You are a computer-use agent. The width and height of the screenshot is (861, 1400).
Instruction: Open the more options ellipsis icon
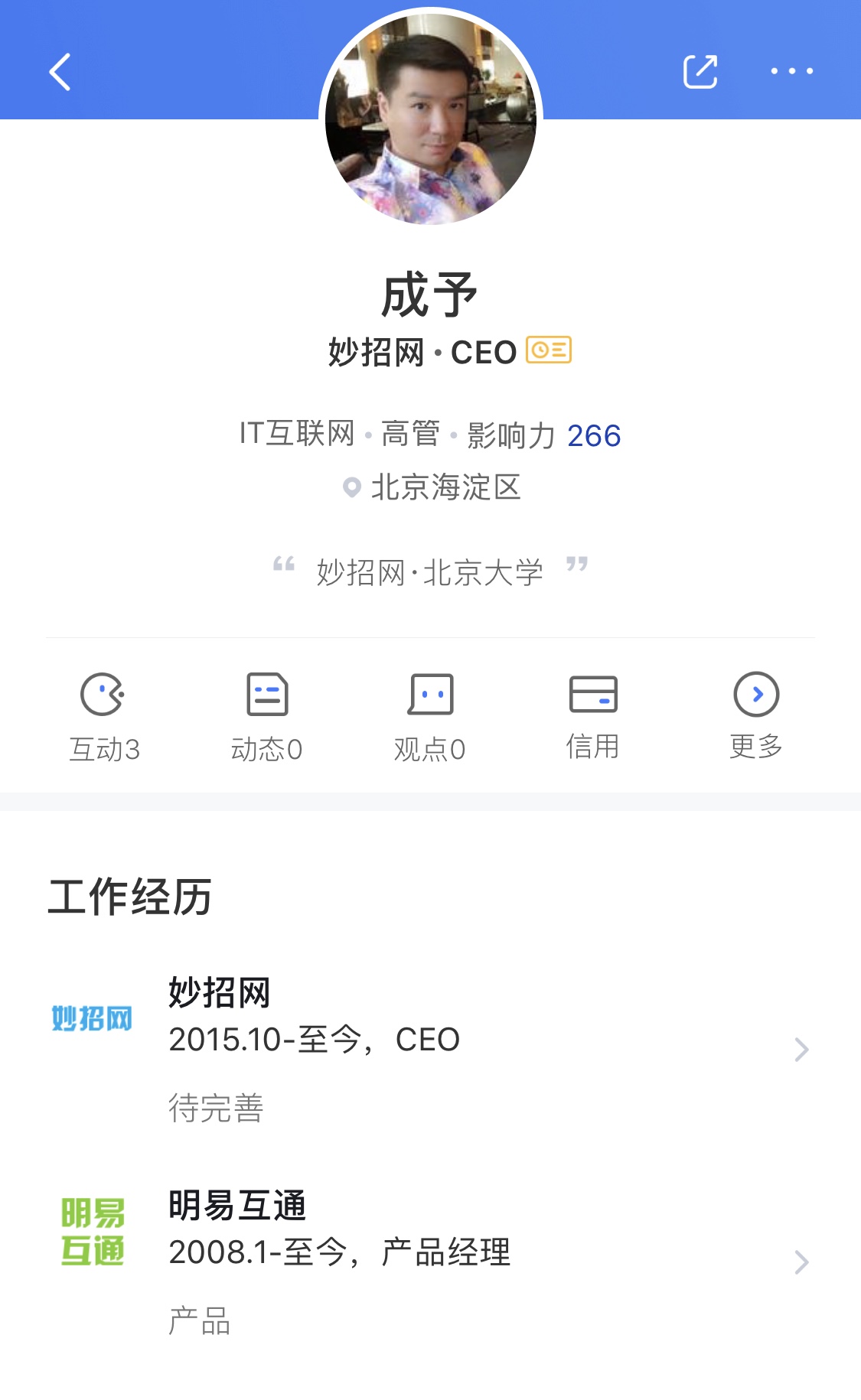(793, 70)
